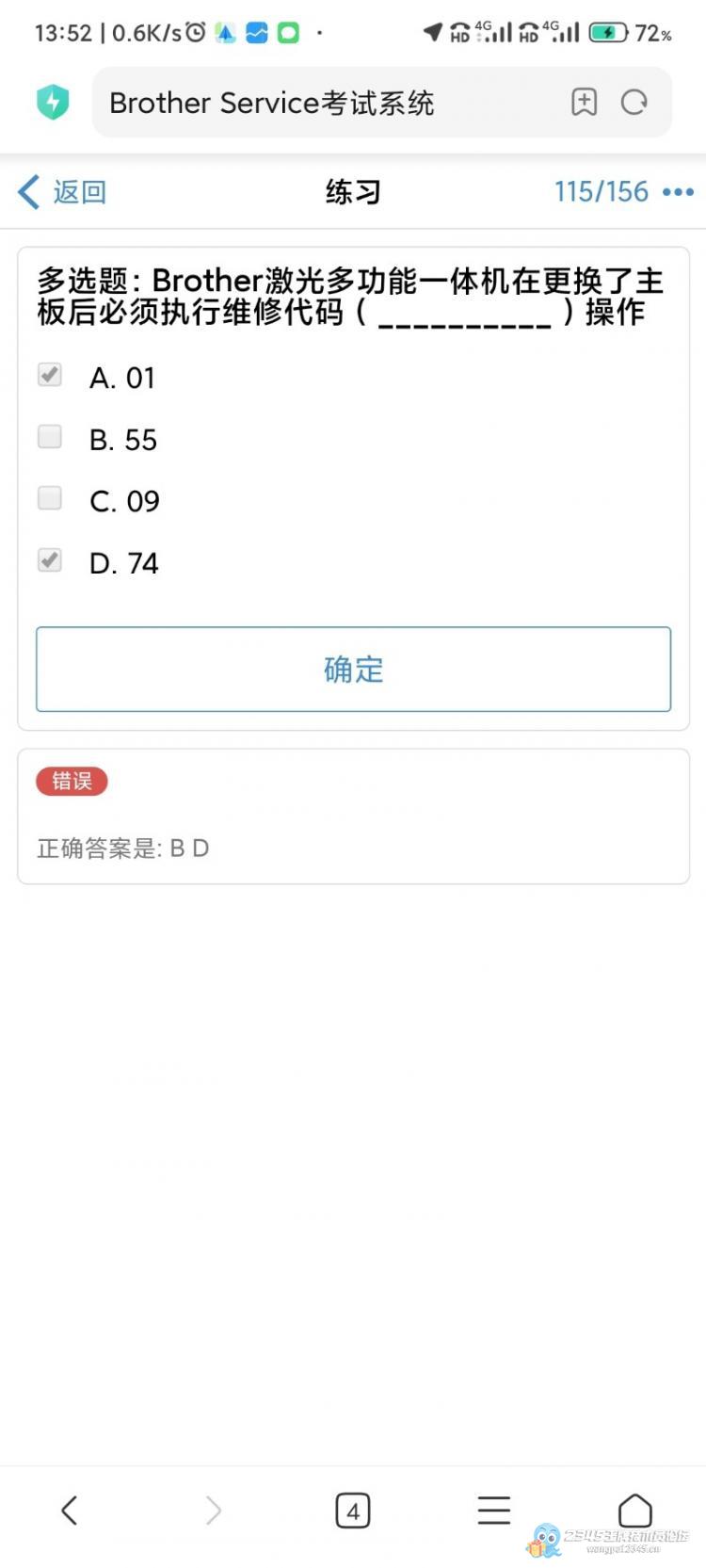Select checkbox for option B. 55
This screenshot has width=706, height=1568.
(x=50, y=436)
